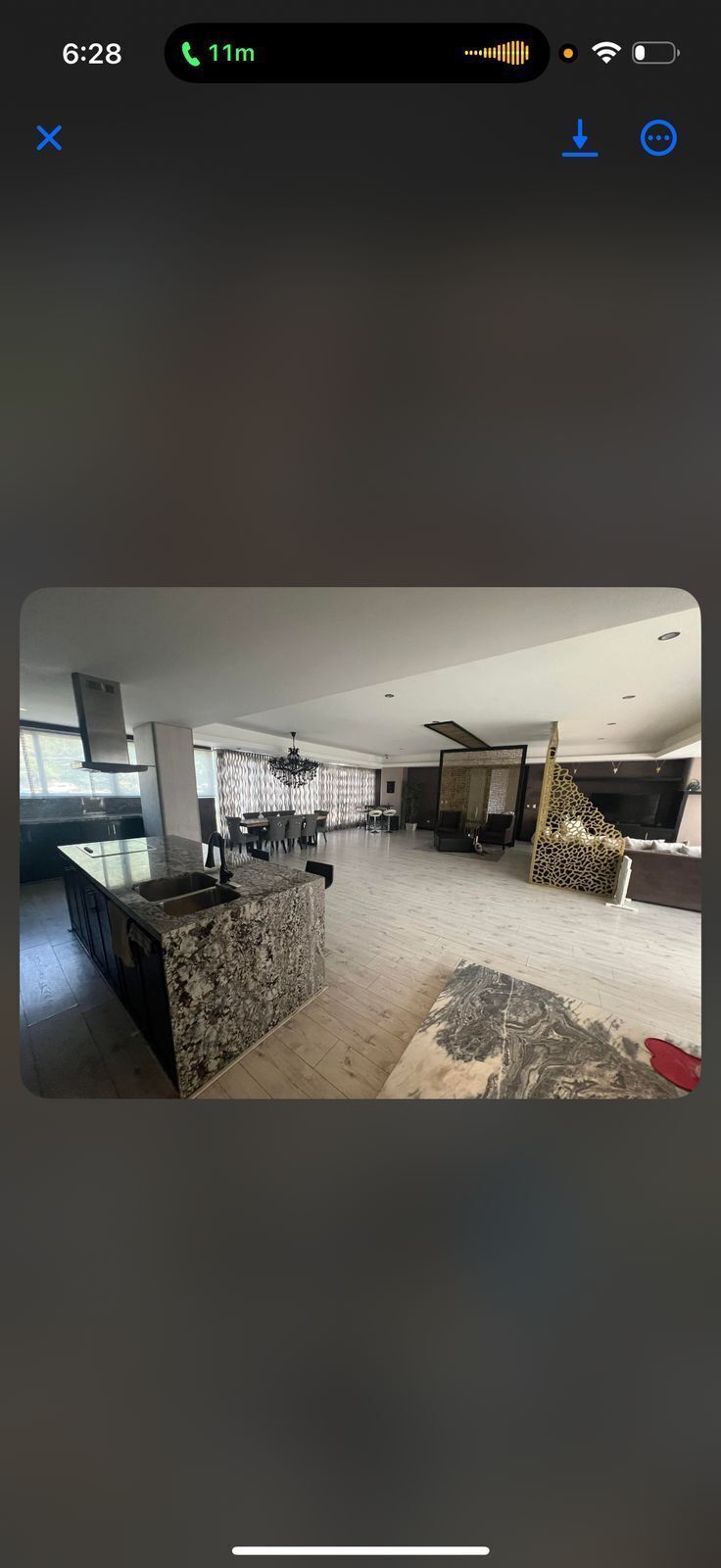The height and width of the screenshot is (1568, 721).
Task: Close the photo viewer
Action: point(49,138)
